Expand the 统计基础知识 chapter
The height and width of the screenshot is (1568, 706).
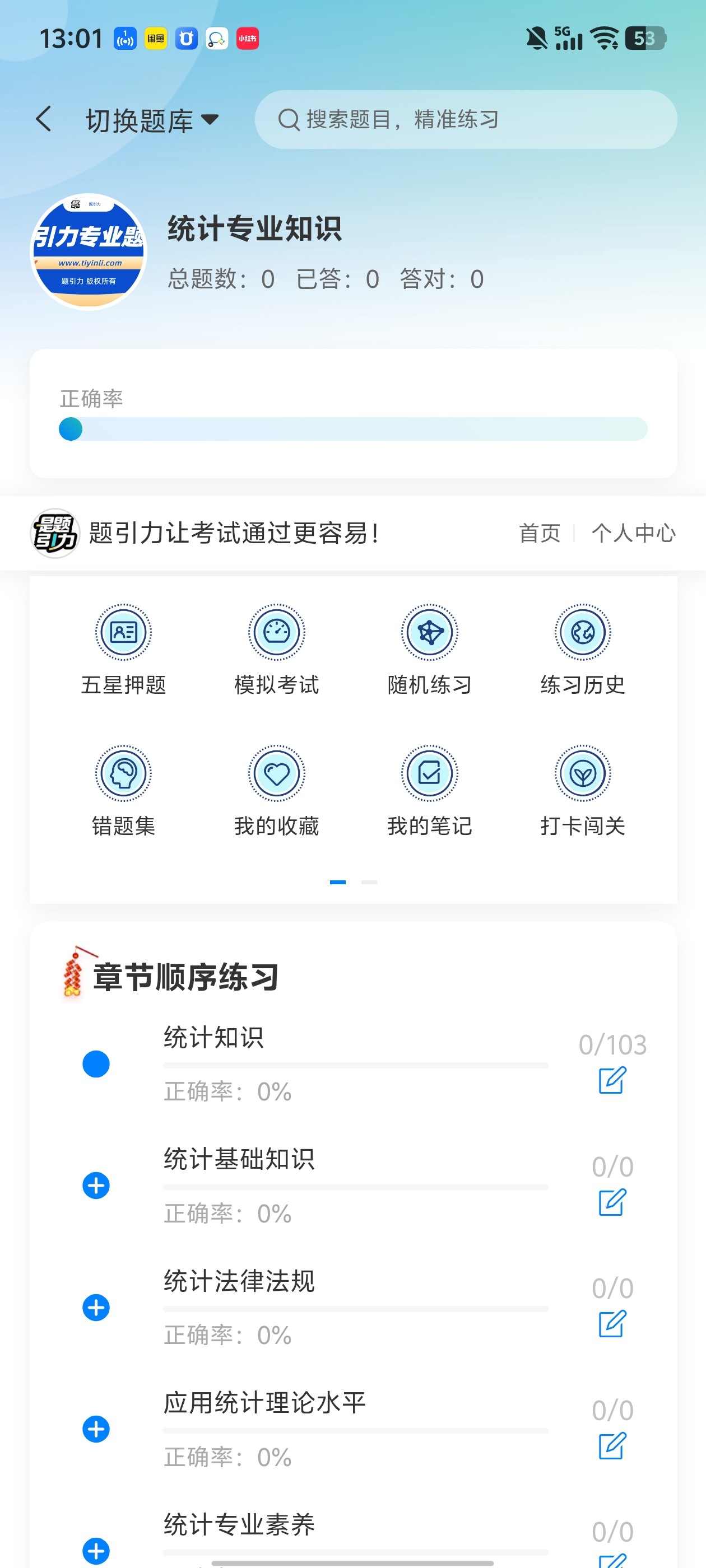tap(96, 1186)
